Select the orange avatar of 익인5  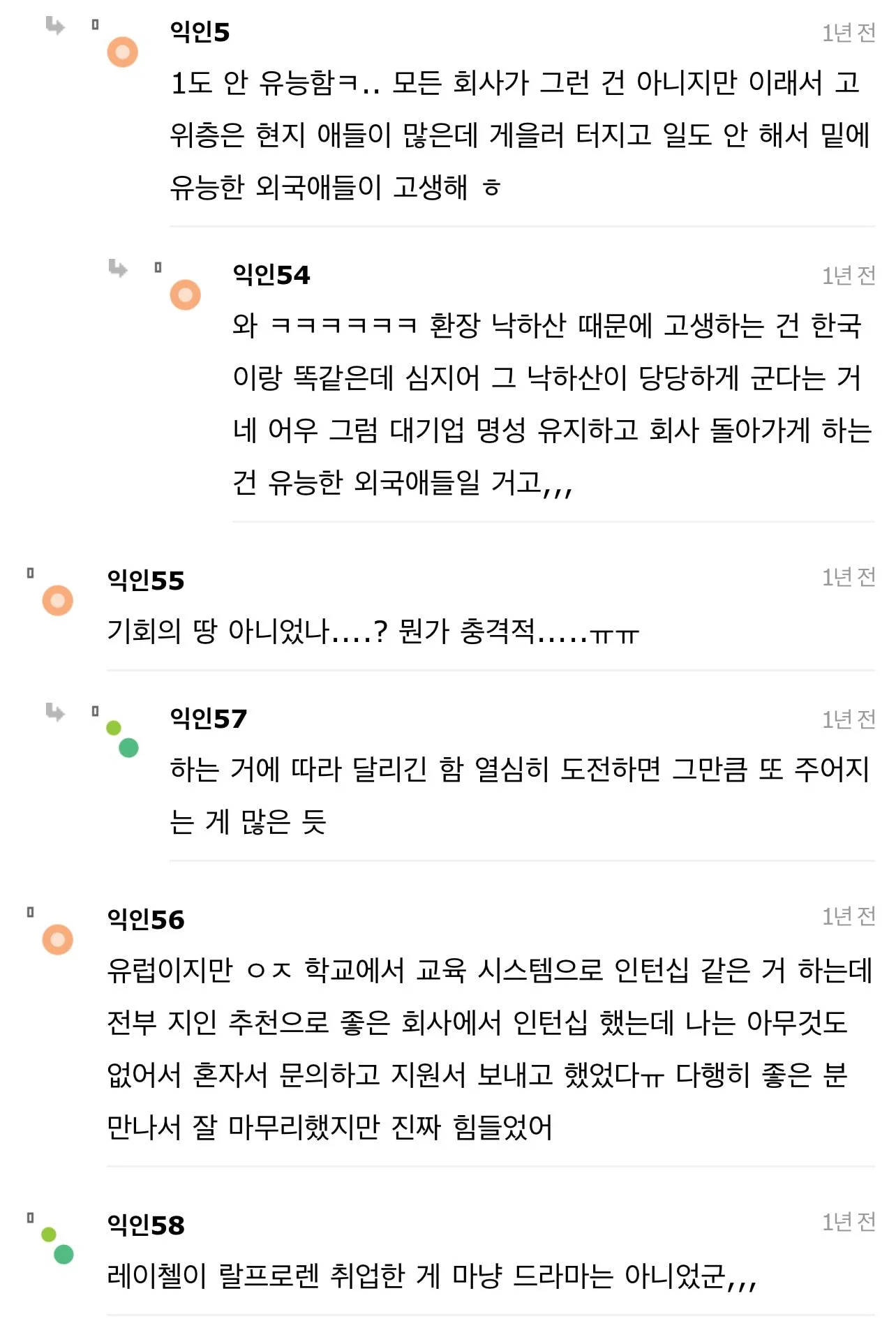tap(122, 51)
